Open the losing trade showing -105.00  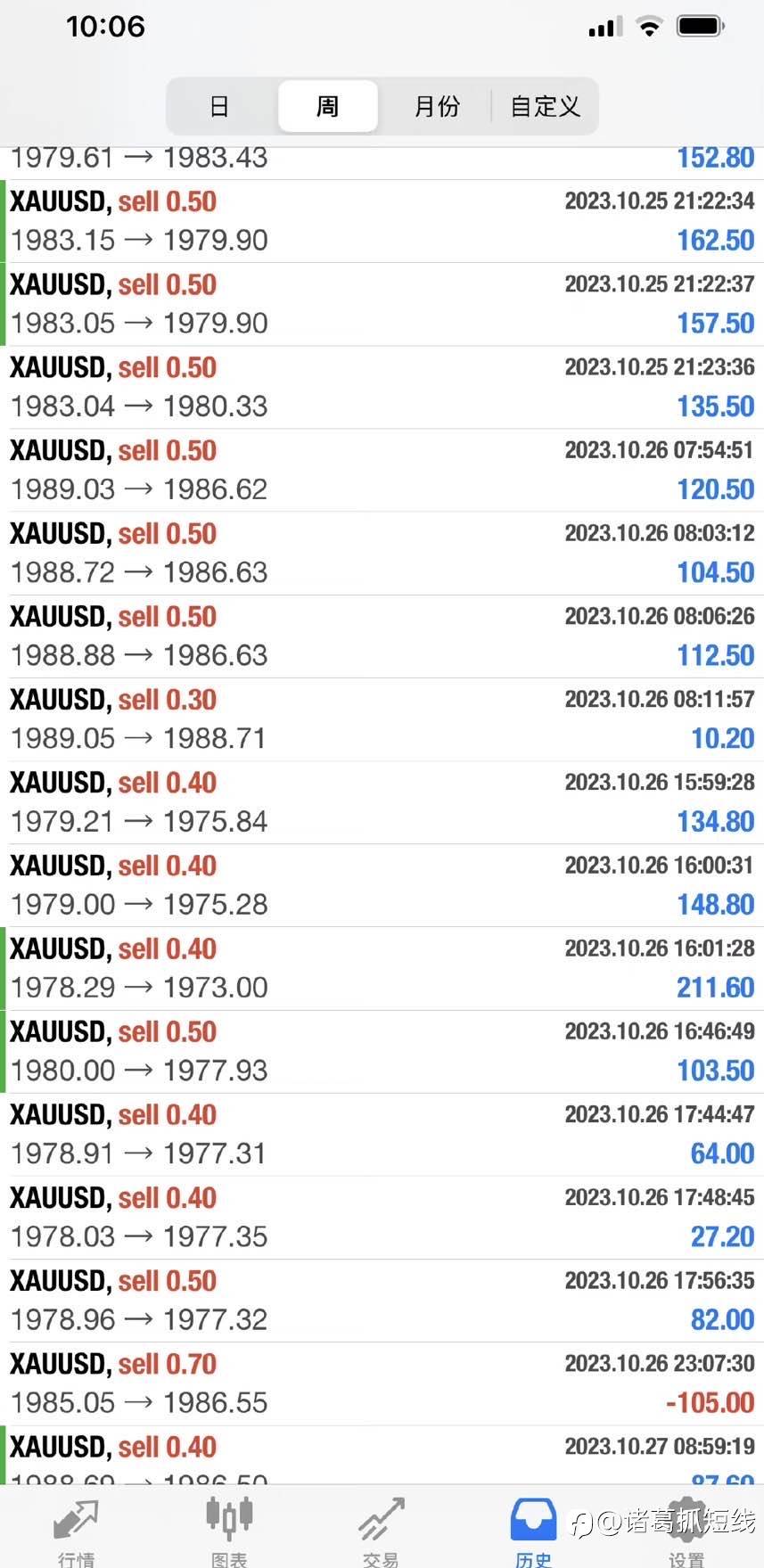[x=382, y=1383]
